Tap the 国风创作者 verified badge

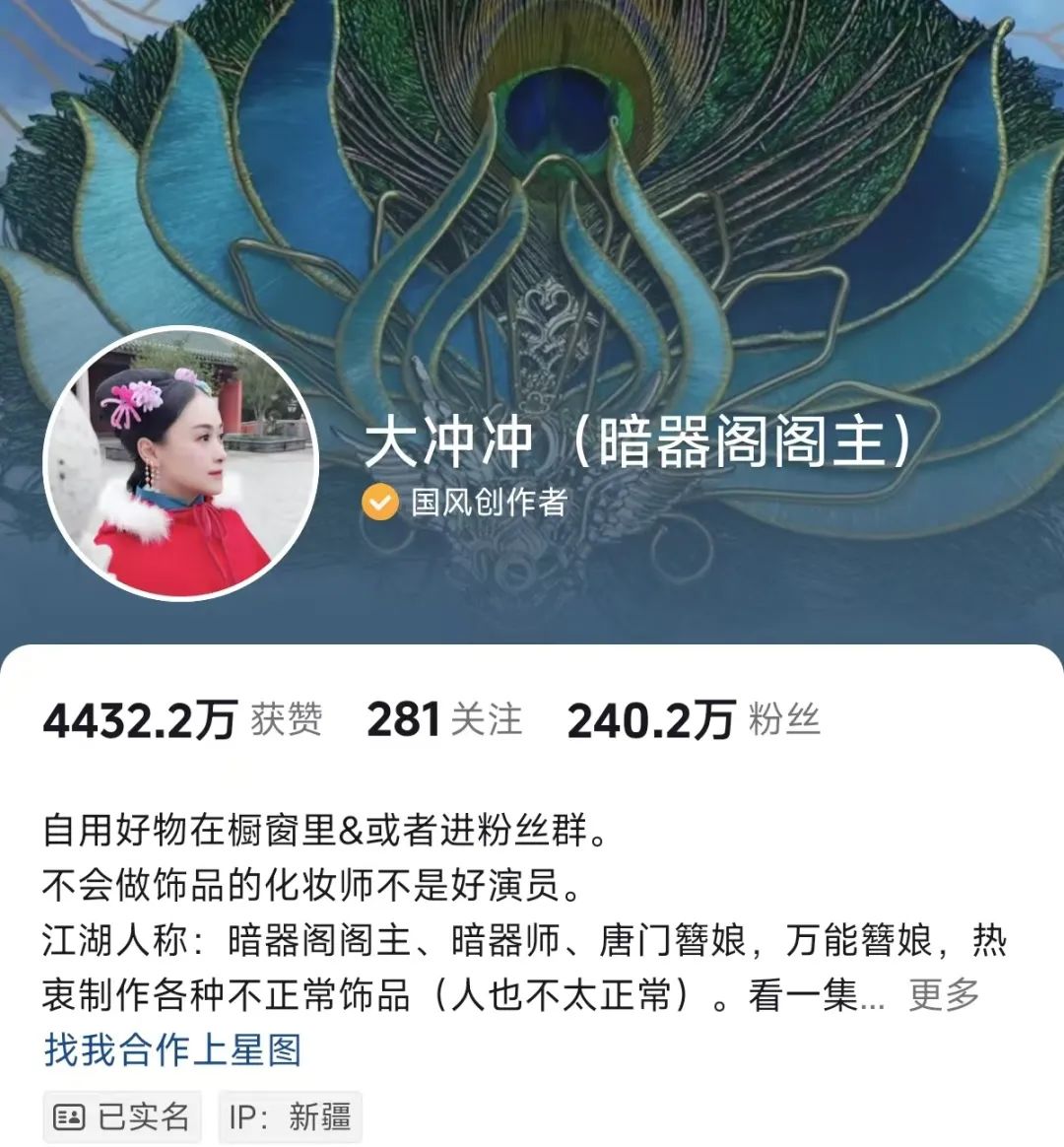pos(465,503)
